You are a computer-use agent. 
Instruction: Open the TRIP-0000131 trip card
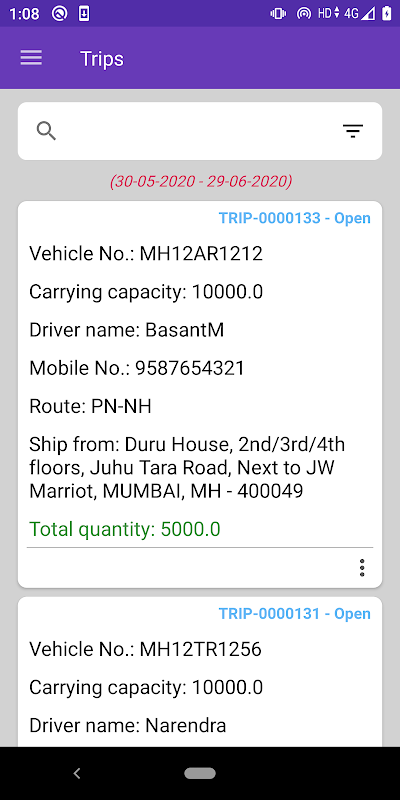[199, 671]
